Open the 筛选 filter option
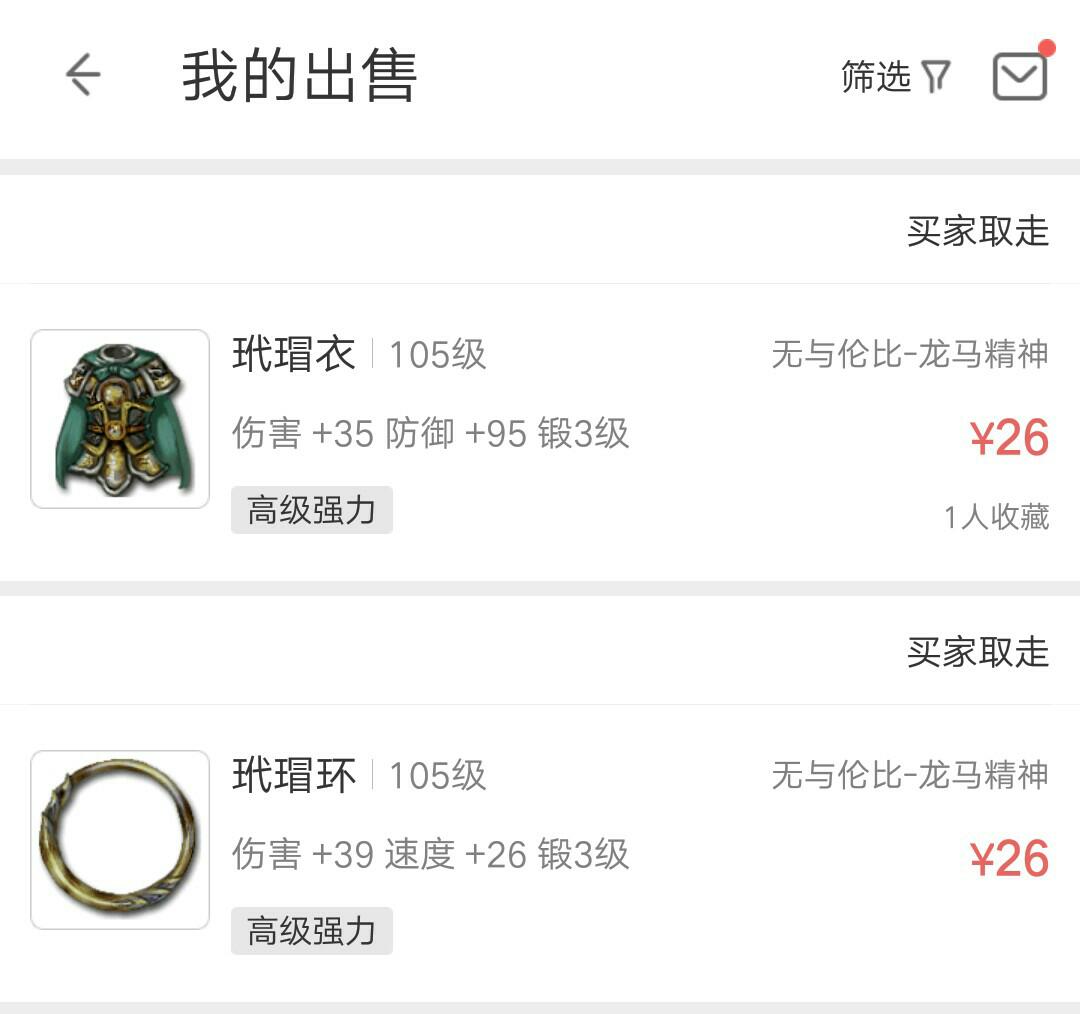The image size is (1080, 1014). (x=895, y=77)
